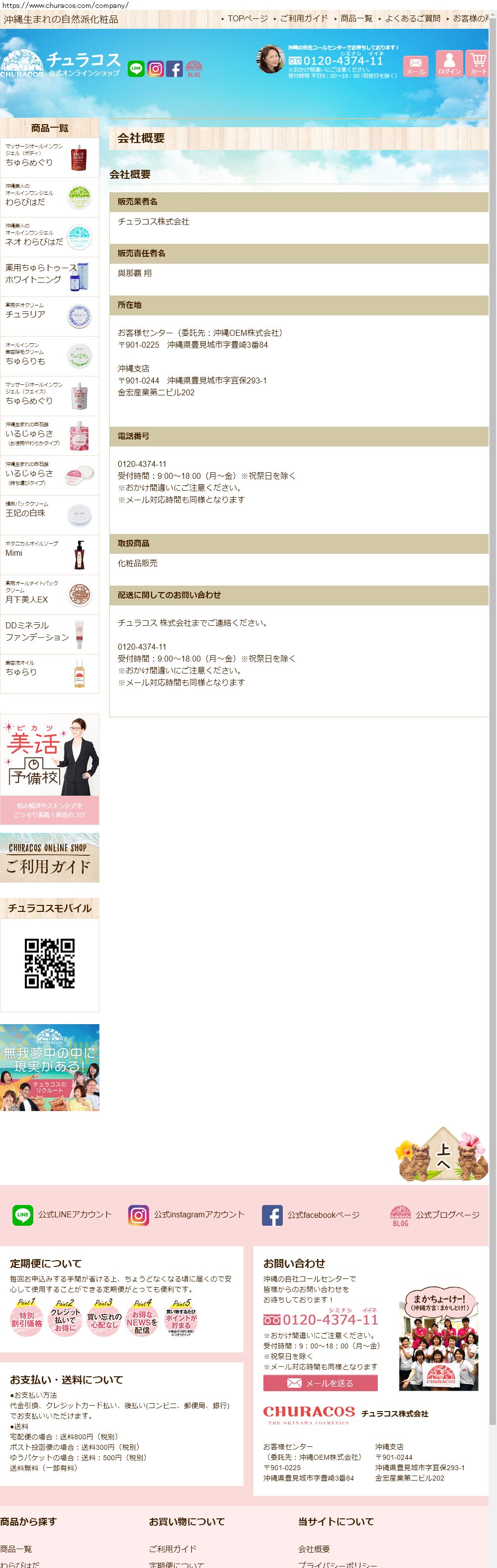Open the Instagram icon in header
Viewport: 497px width, 1568px height.
[155, 69]
